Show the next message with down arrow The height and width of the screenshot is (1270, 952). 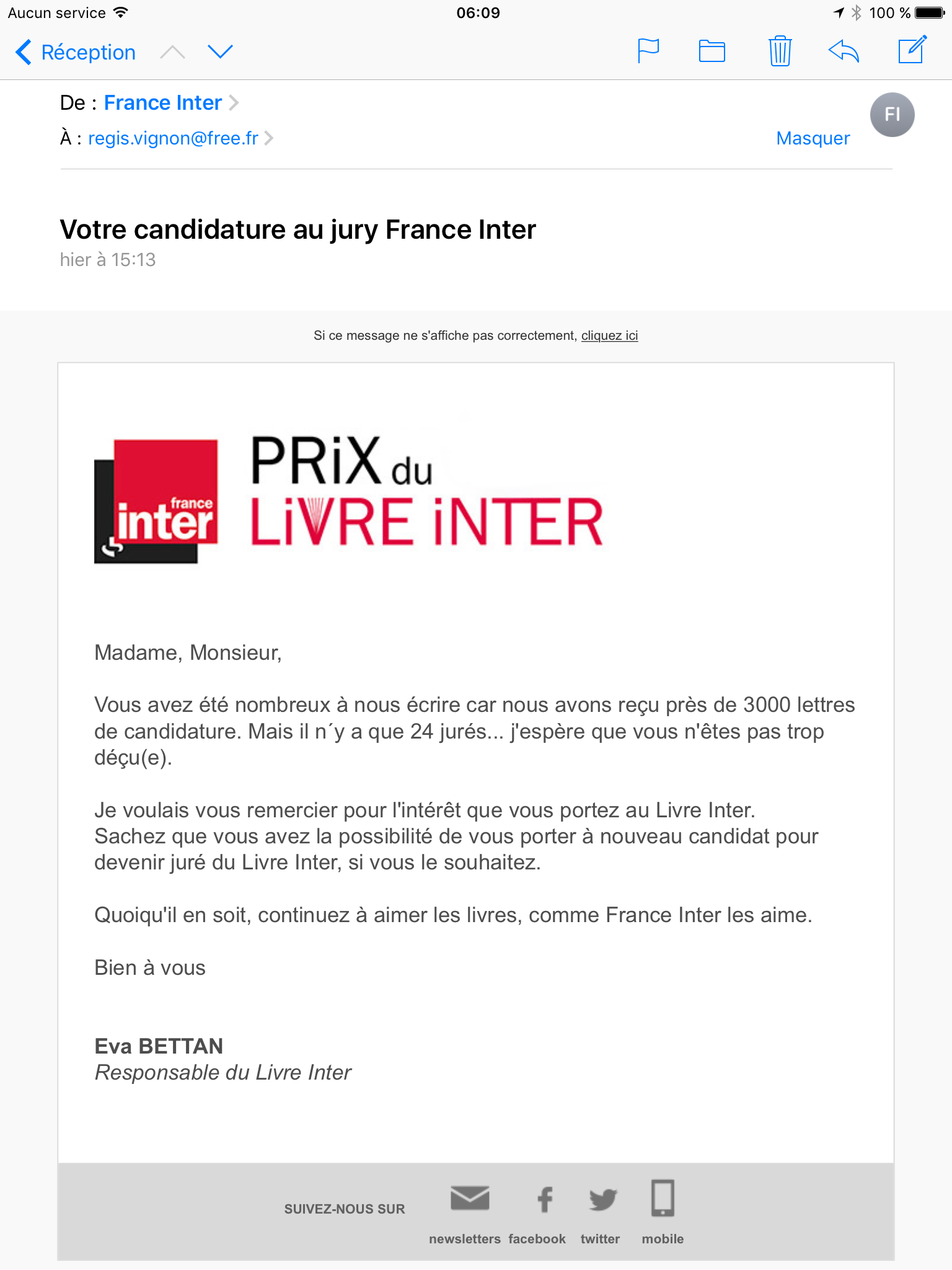pos(220,52)
